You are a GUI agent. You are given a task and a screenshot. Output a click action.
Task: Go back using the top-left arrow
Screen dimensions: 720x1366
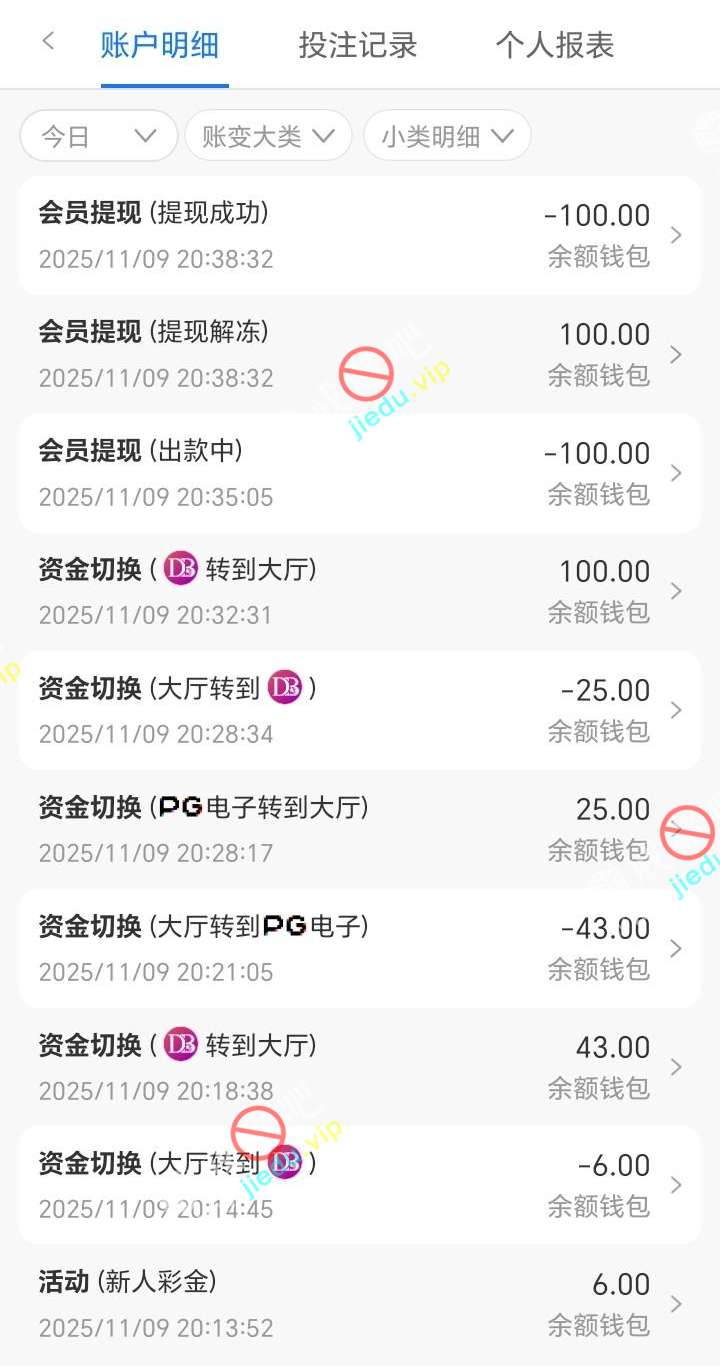click(48, 42)
